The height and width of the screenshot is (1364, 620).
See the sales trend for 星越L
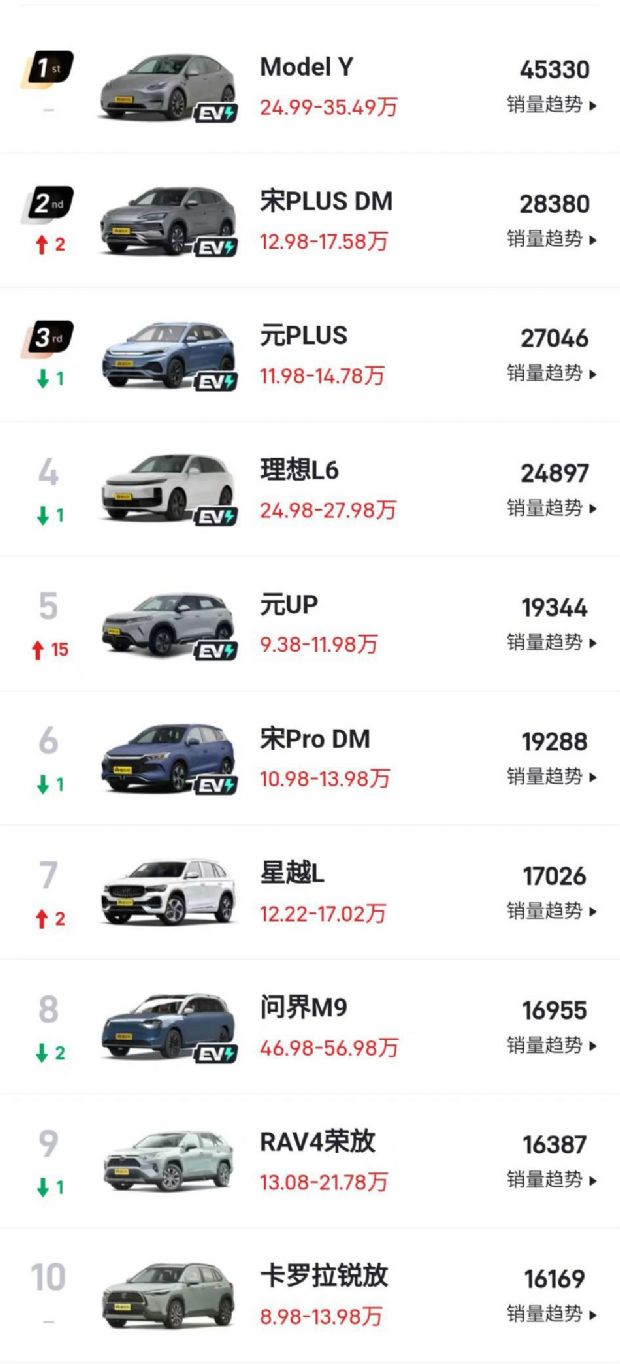(551, 911)
